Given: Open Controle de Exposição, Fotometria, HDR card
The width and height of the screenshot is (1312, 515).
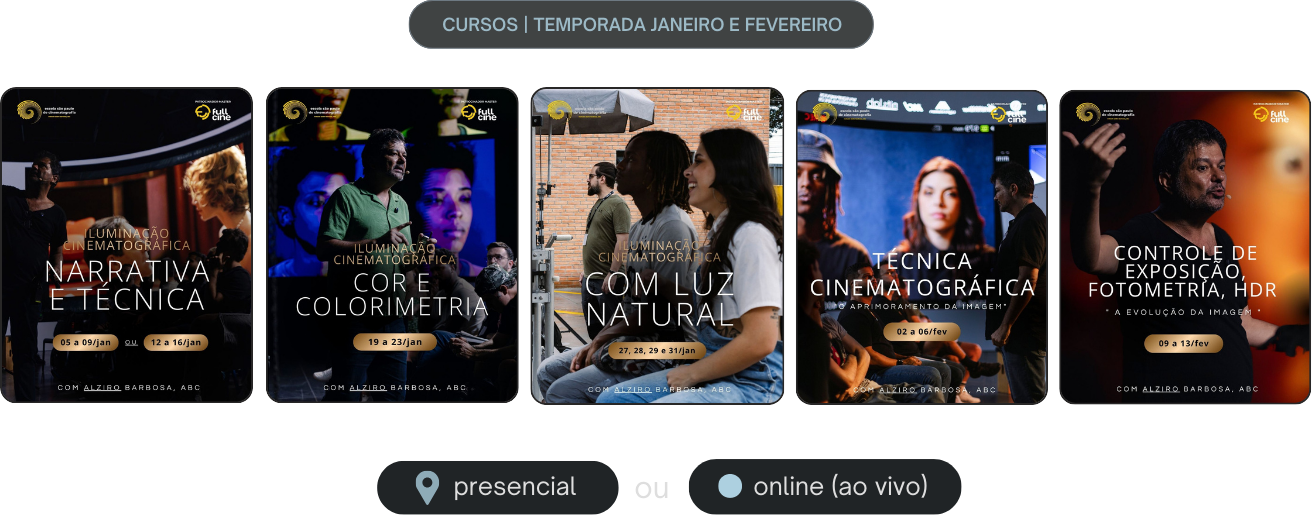Looking at the screenshot, I should coord(1185,245).
